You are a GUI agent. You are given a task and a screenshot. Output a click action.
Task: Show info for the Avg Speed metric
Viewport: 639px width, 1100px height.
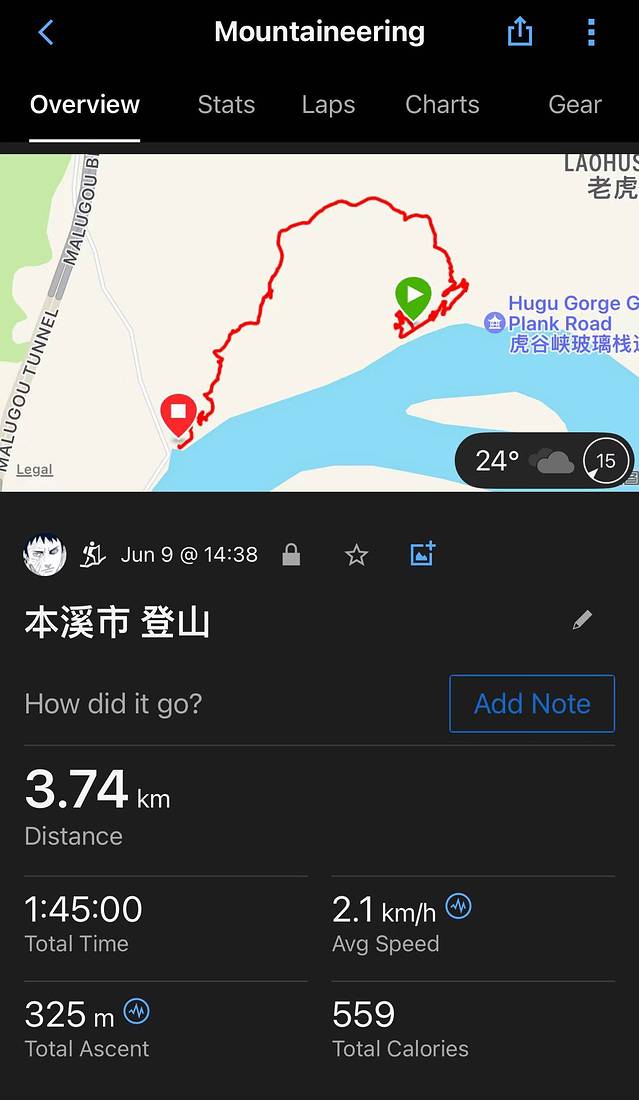(459, 907)
